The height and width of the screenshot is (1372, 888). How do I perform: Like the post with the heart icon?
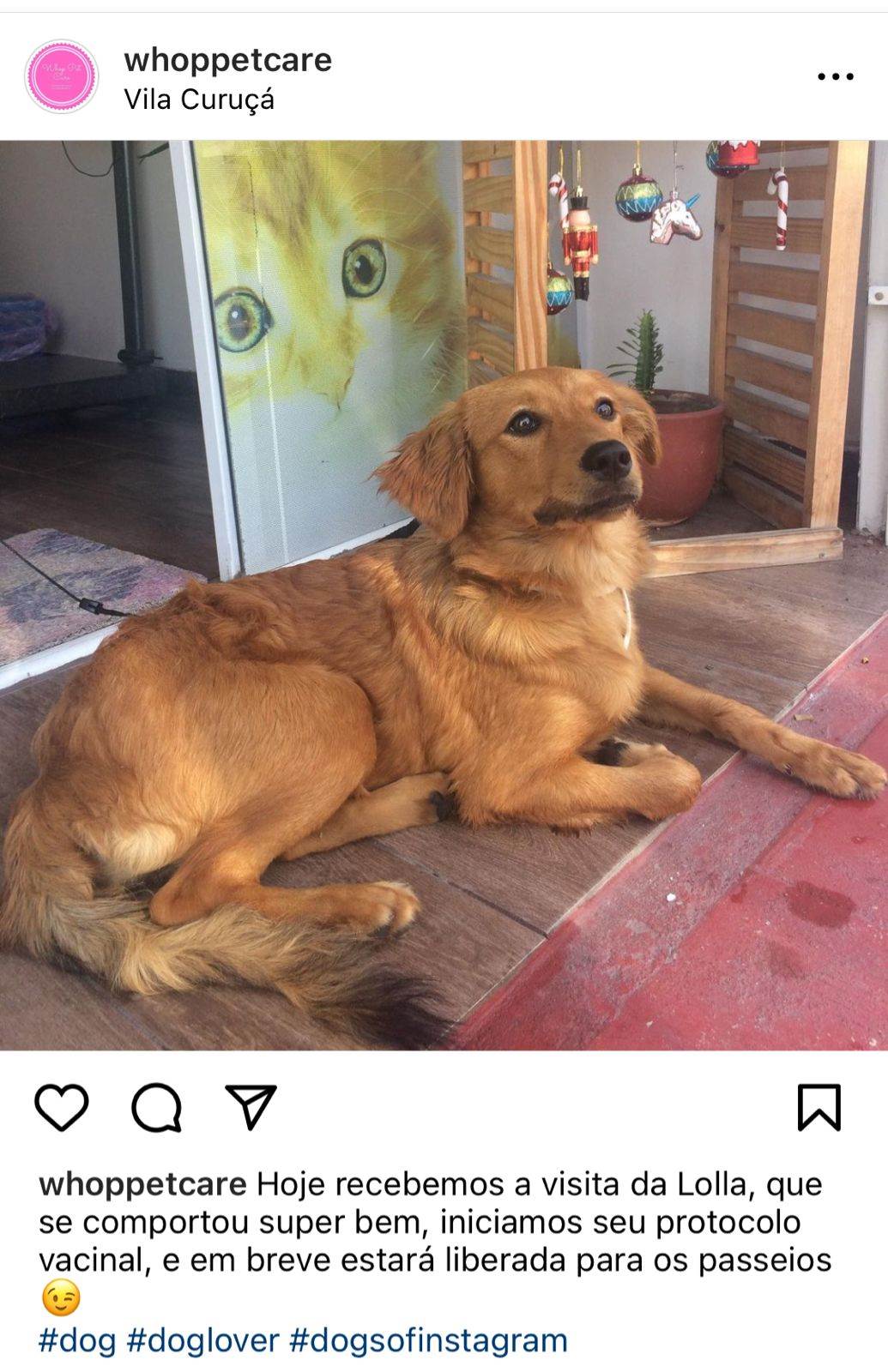(x=62, y=1107)
